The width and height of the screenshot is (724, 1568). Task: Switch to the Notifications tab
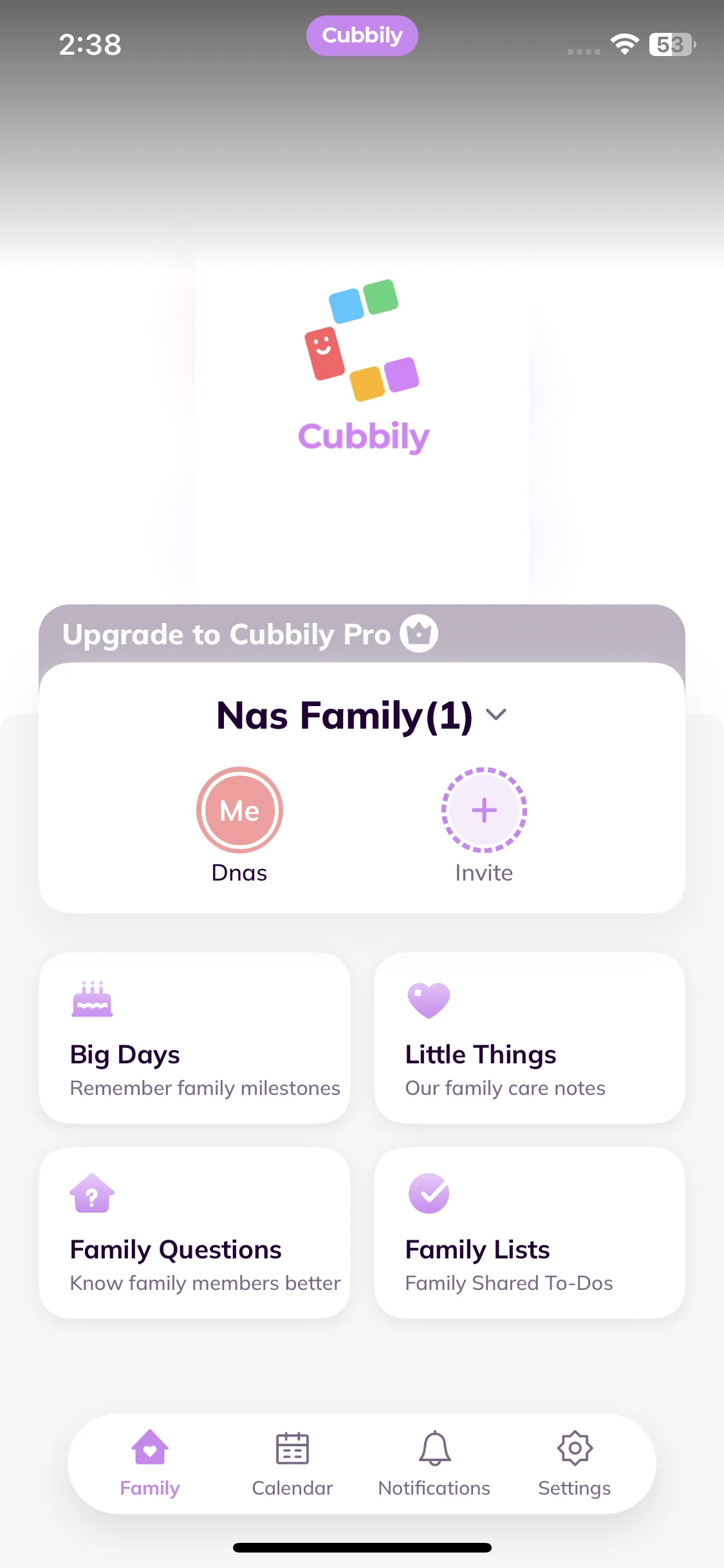click(x=434, y=1464)
